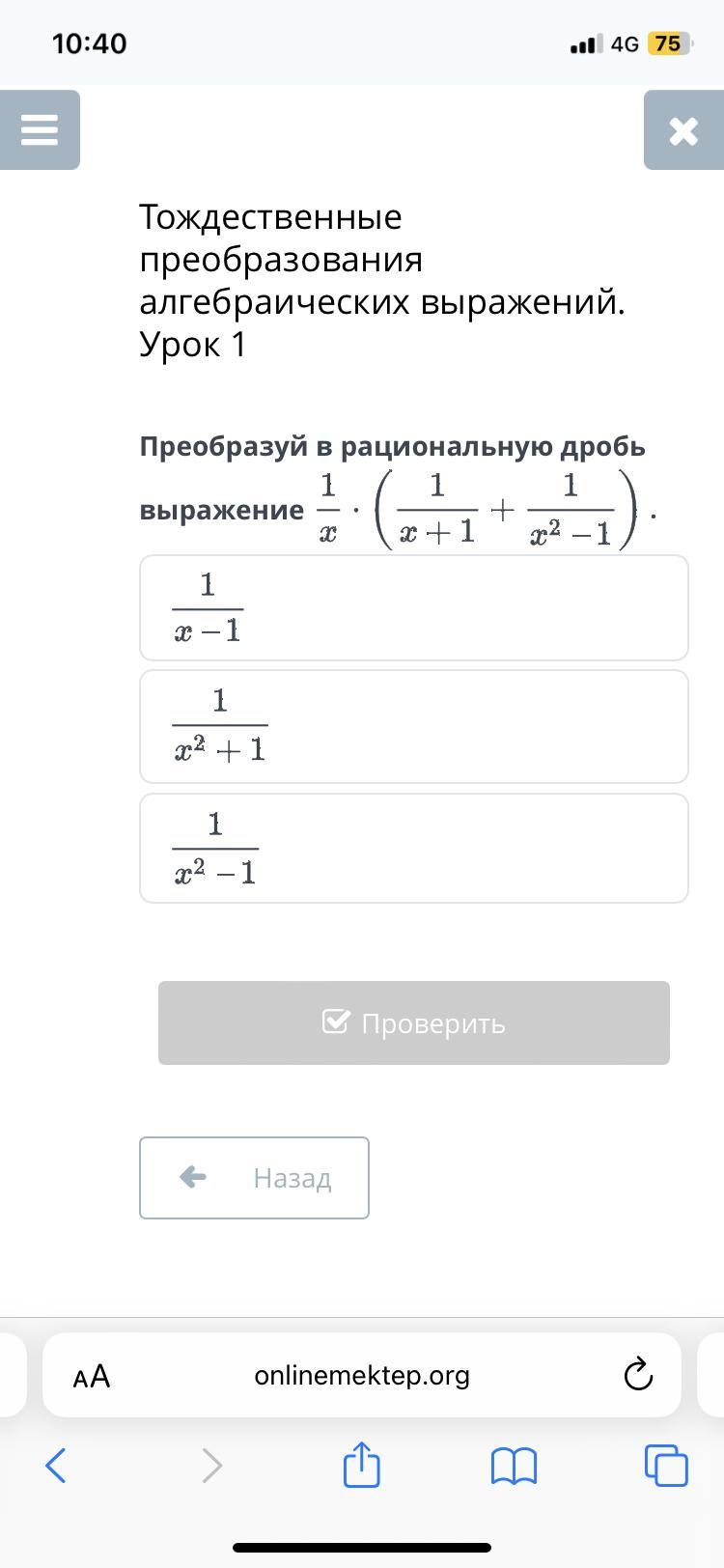724x1568 pixels.
Task: Share this page
Action: pyautogui.click(x=362, y=1464)
